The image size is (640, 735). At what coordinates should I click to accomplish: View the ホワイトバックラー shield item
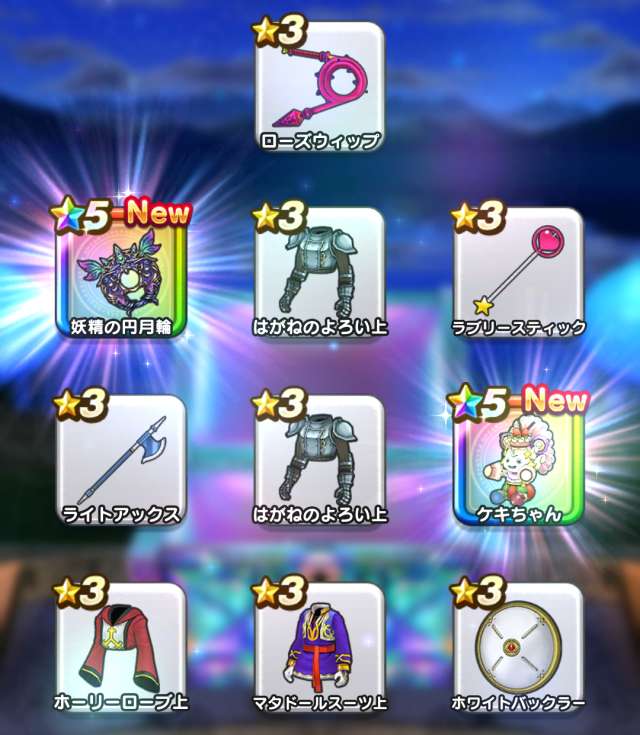[x=519, y=648]
